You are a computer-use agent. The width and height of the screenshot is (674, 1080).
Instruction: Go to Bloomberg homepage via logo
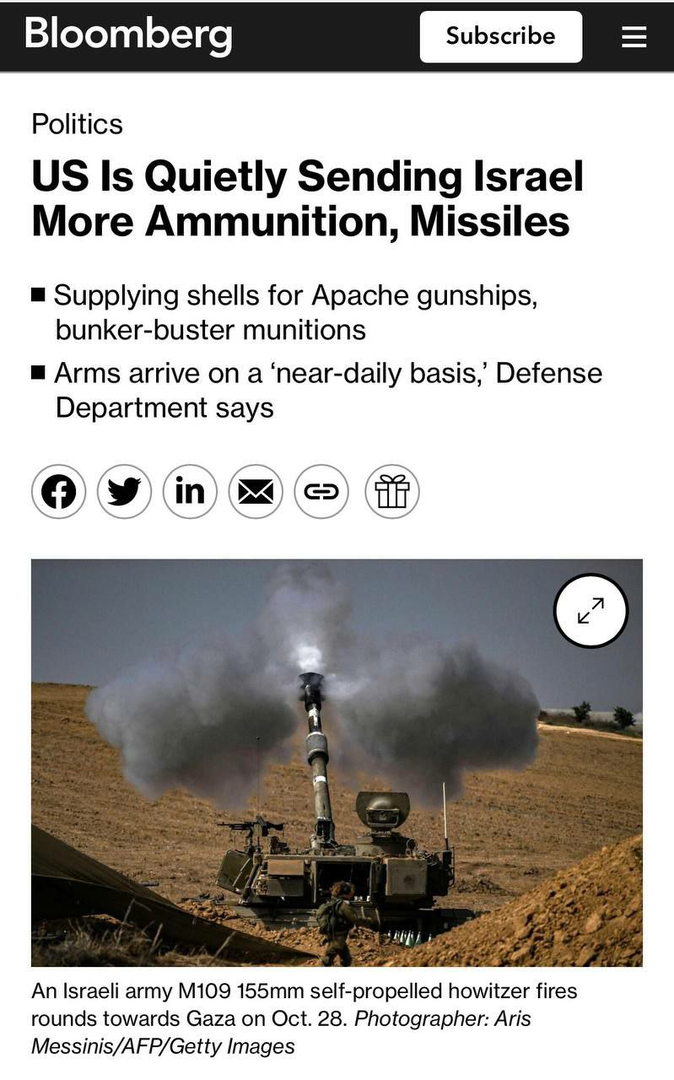click(128, 34)
